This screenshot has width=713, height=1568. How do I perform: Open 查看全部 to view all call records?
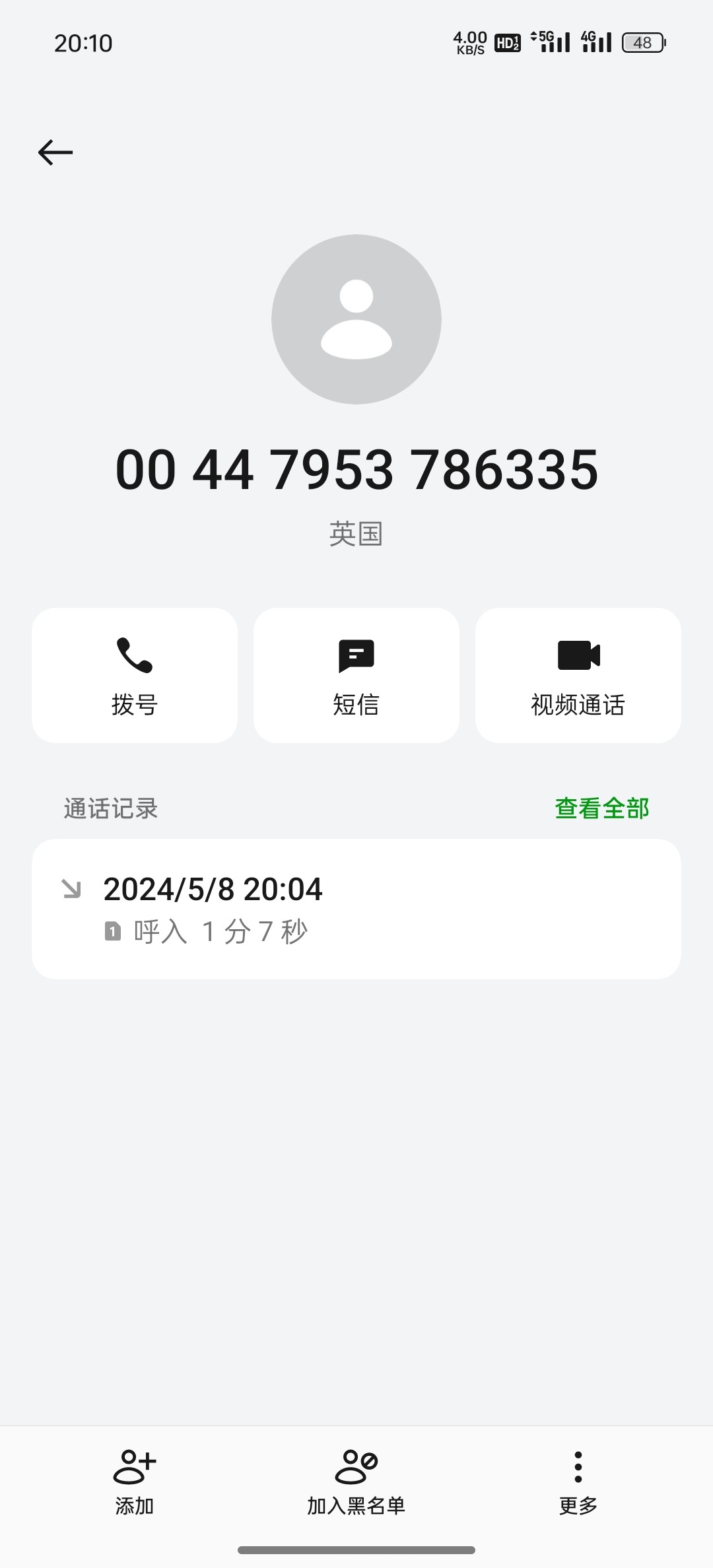602,808
